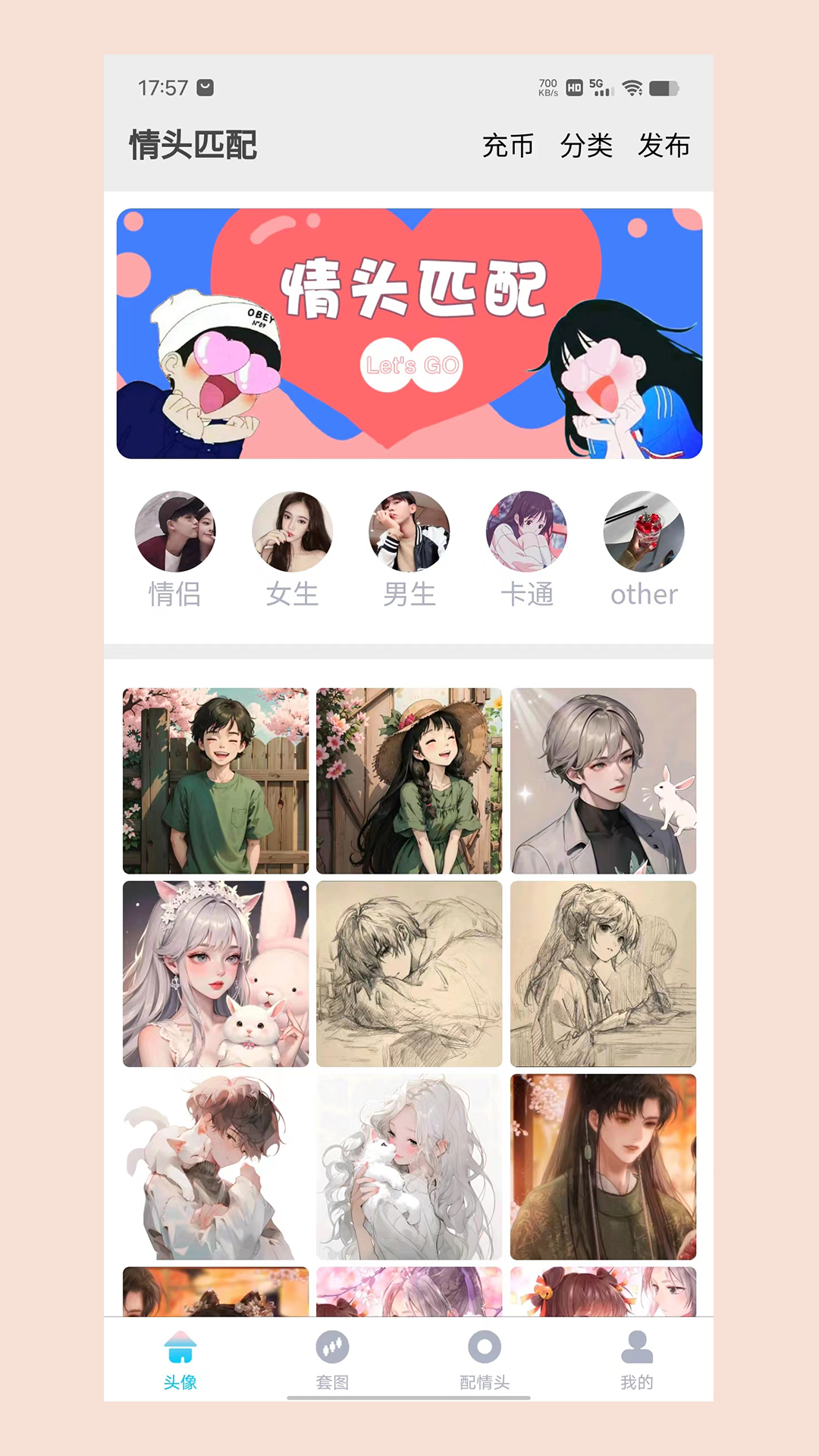
Task: Open 分类 from the top bar
Action: coord(588,146)
